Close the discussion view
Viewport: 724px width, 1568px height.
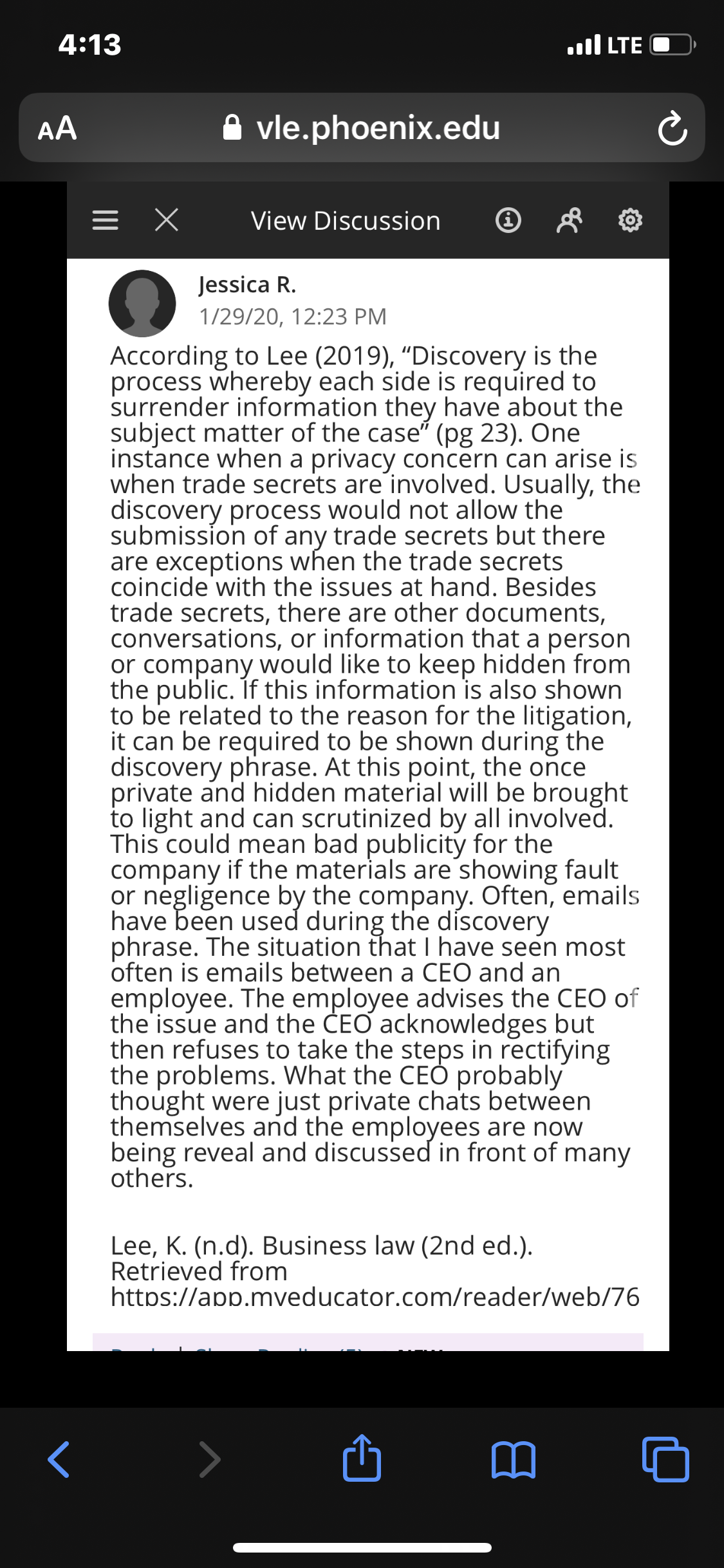click(167, 221)
